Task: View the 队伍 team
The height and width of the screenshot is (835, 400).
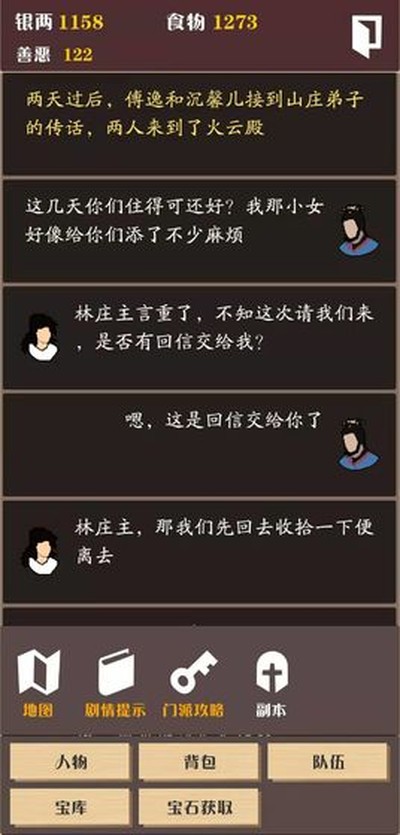Action: [328, 762]
